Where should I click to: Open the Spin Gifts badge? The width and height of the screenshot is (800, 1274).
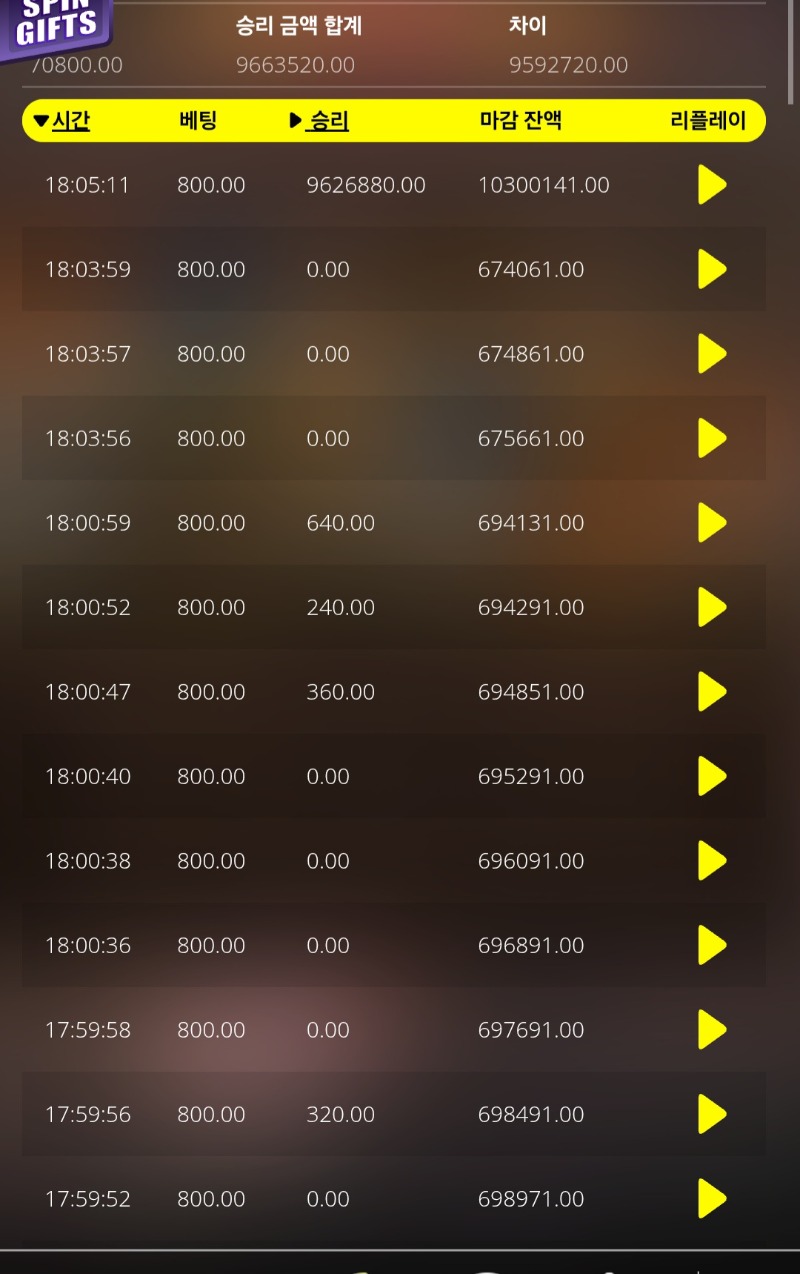[x=55, y=25]
